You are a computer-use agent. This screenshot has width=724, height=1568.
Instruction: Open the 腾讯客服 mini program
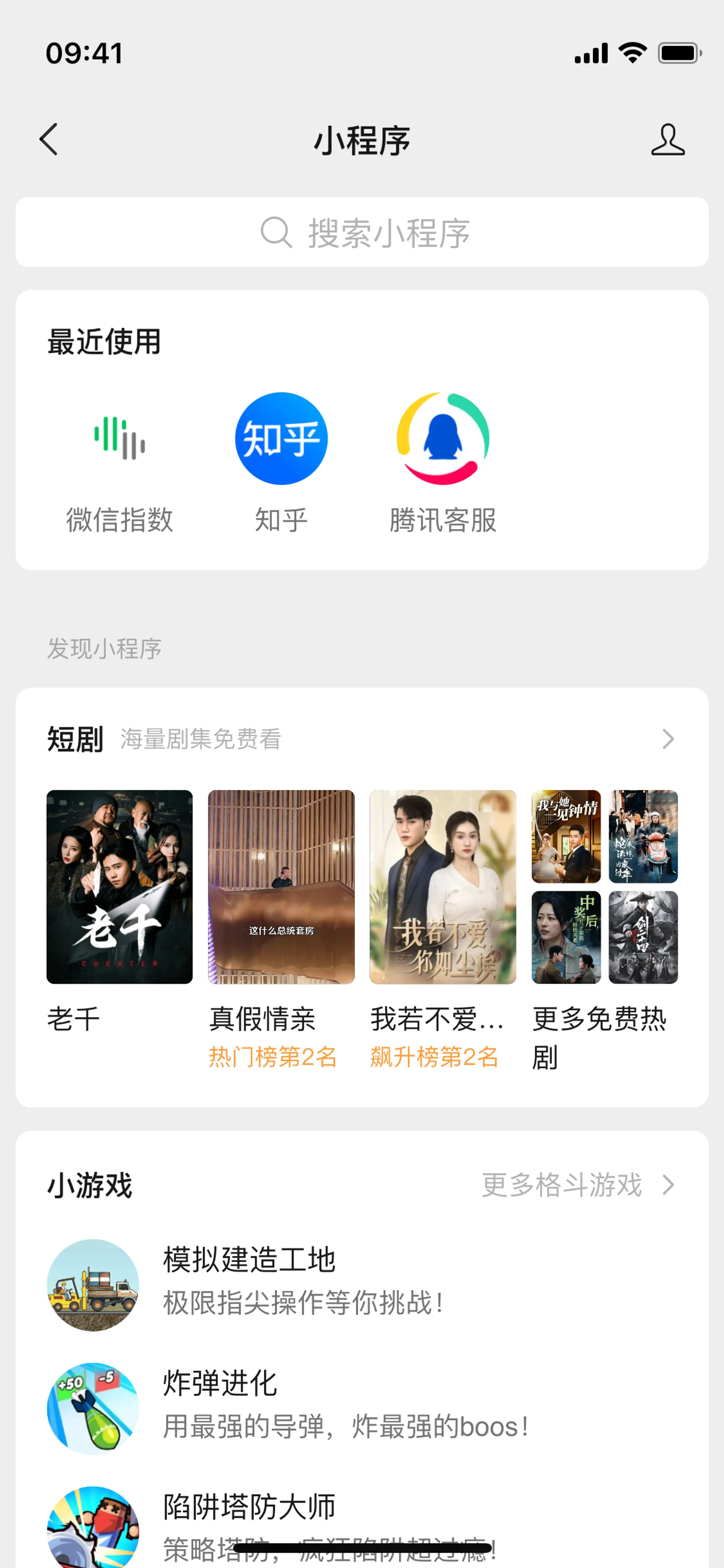(x=443, y=462)
